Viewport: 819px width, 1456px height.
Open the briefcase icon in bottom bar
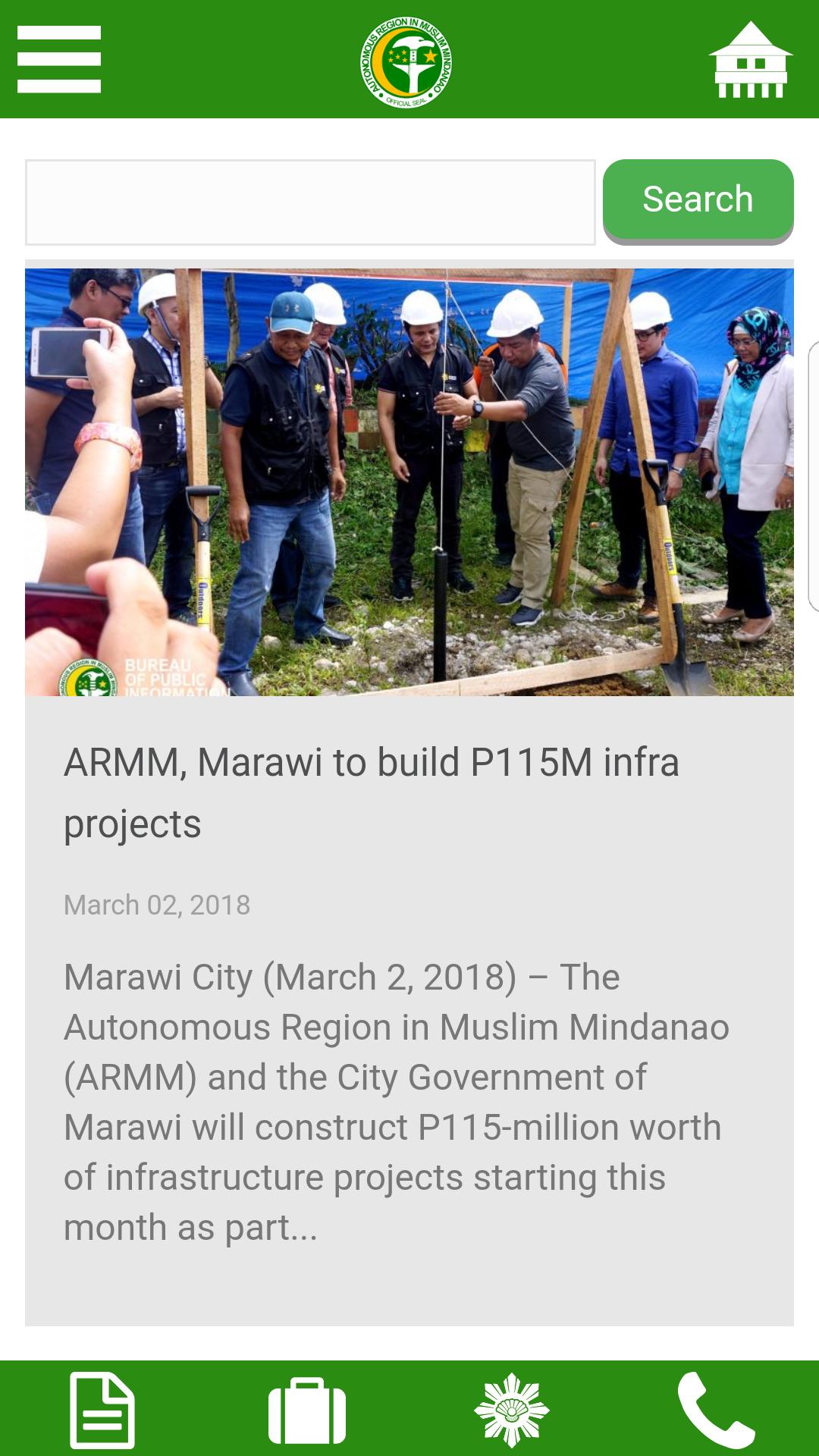307,1410
